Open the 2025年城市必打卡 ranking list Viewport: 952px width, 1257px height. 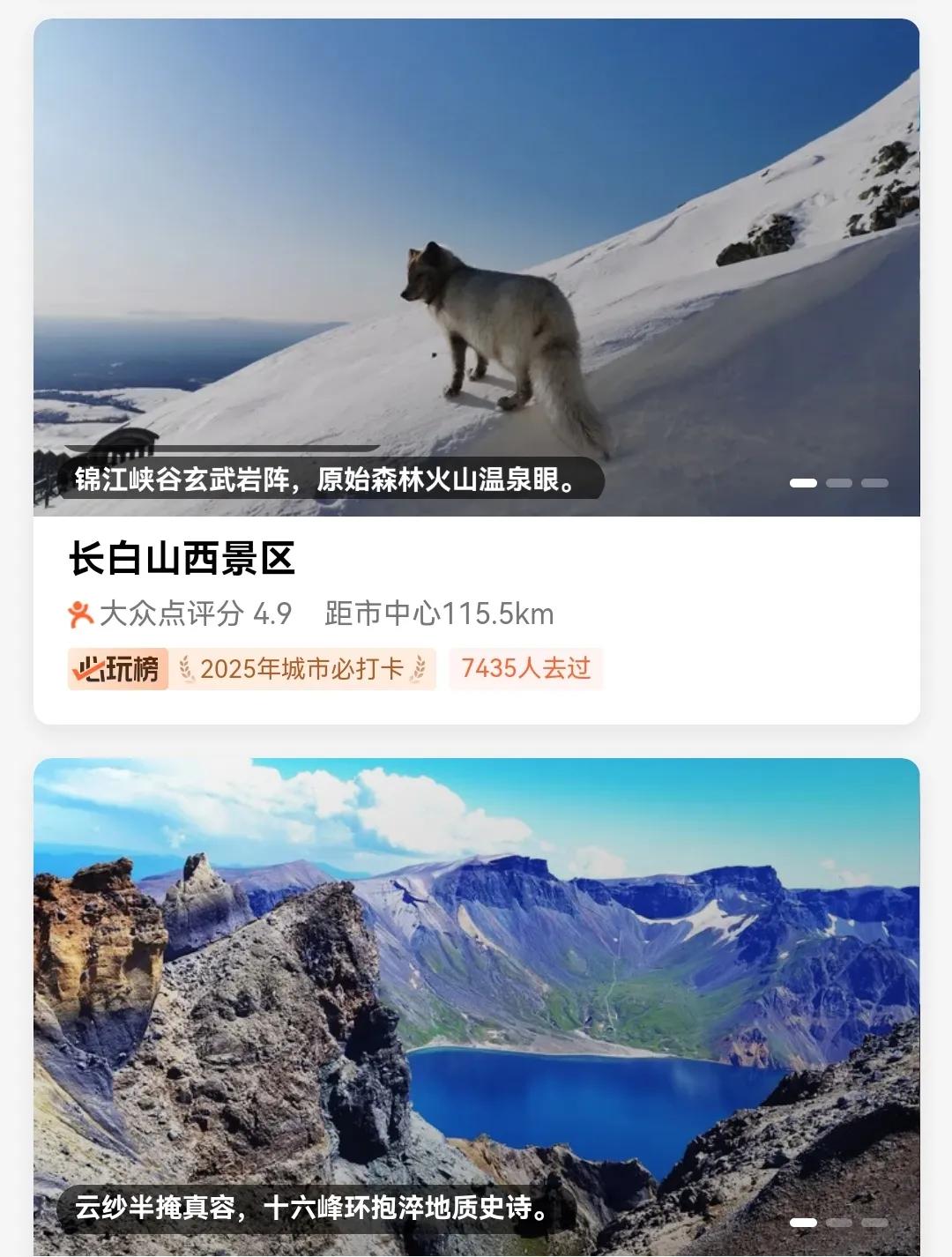pos(304,669)
